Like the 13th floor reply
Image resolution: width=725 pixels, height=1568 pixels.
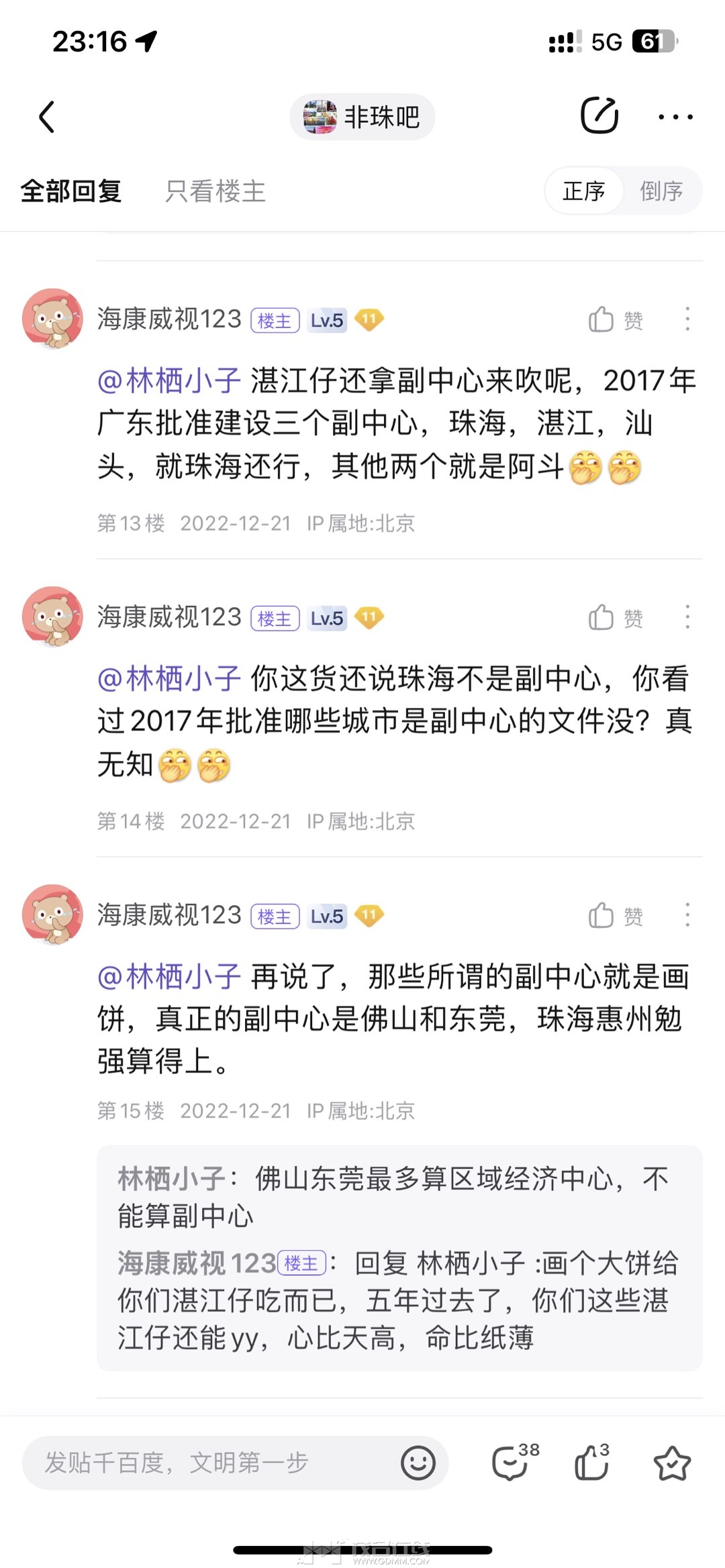(x=616, y=320)
